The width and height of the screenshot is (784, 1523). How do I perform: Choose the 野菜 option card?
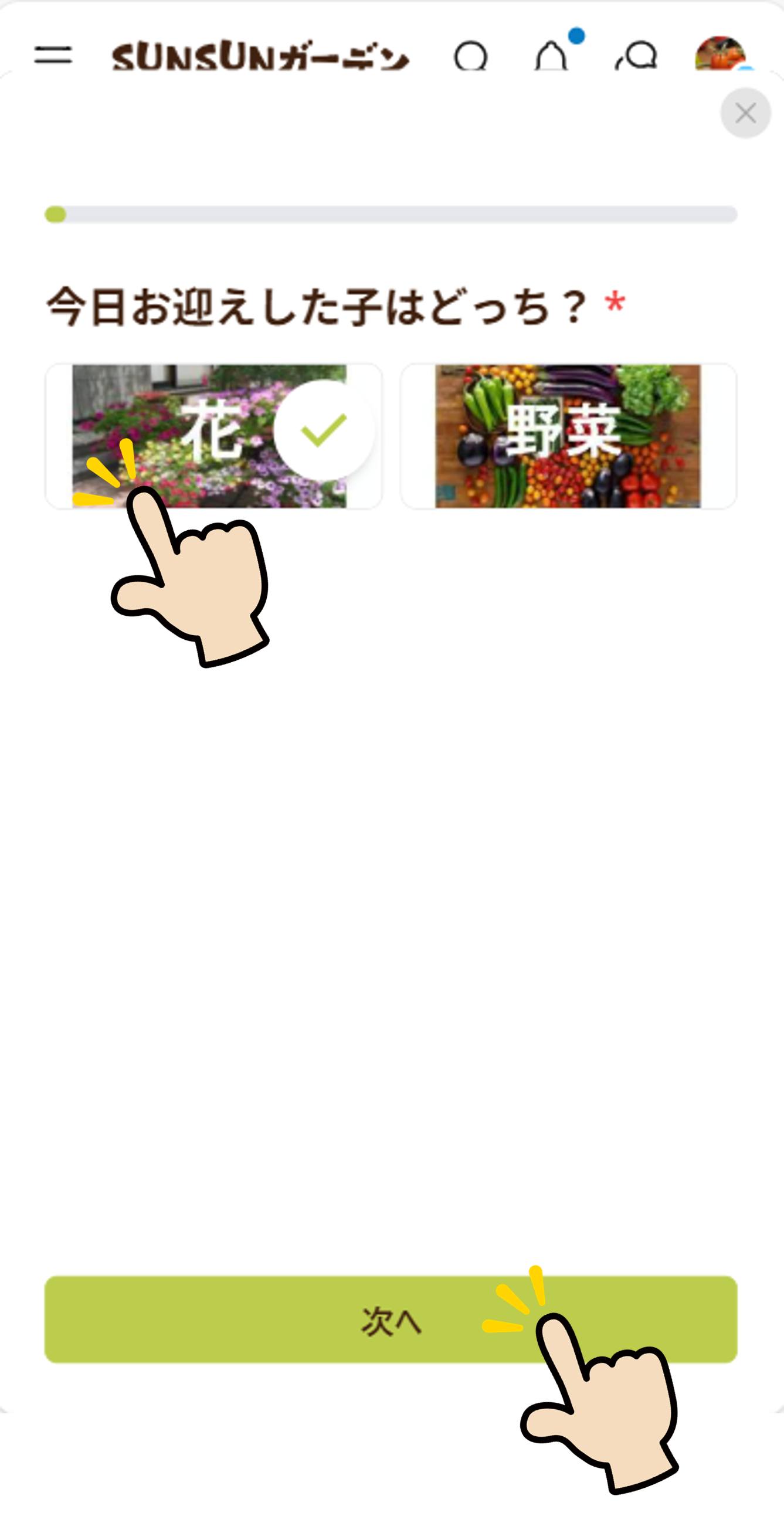[x=568, y=436]
